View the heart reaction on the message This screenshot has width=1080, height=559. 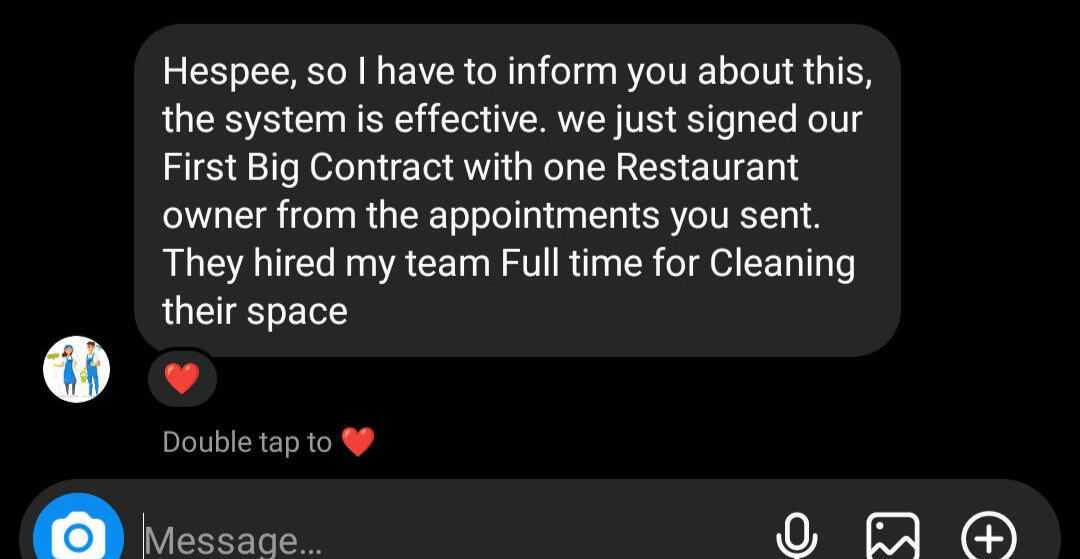pyautogui.click(x=181, y=378)
